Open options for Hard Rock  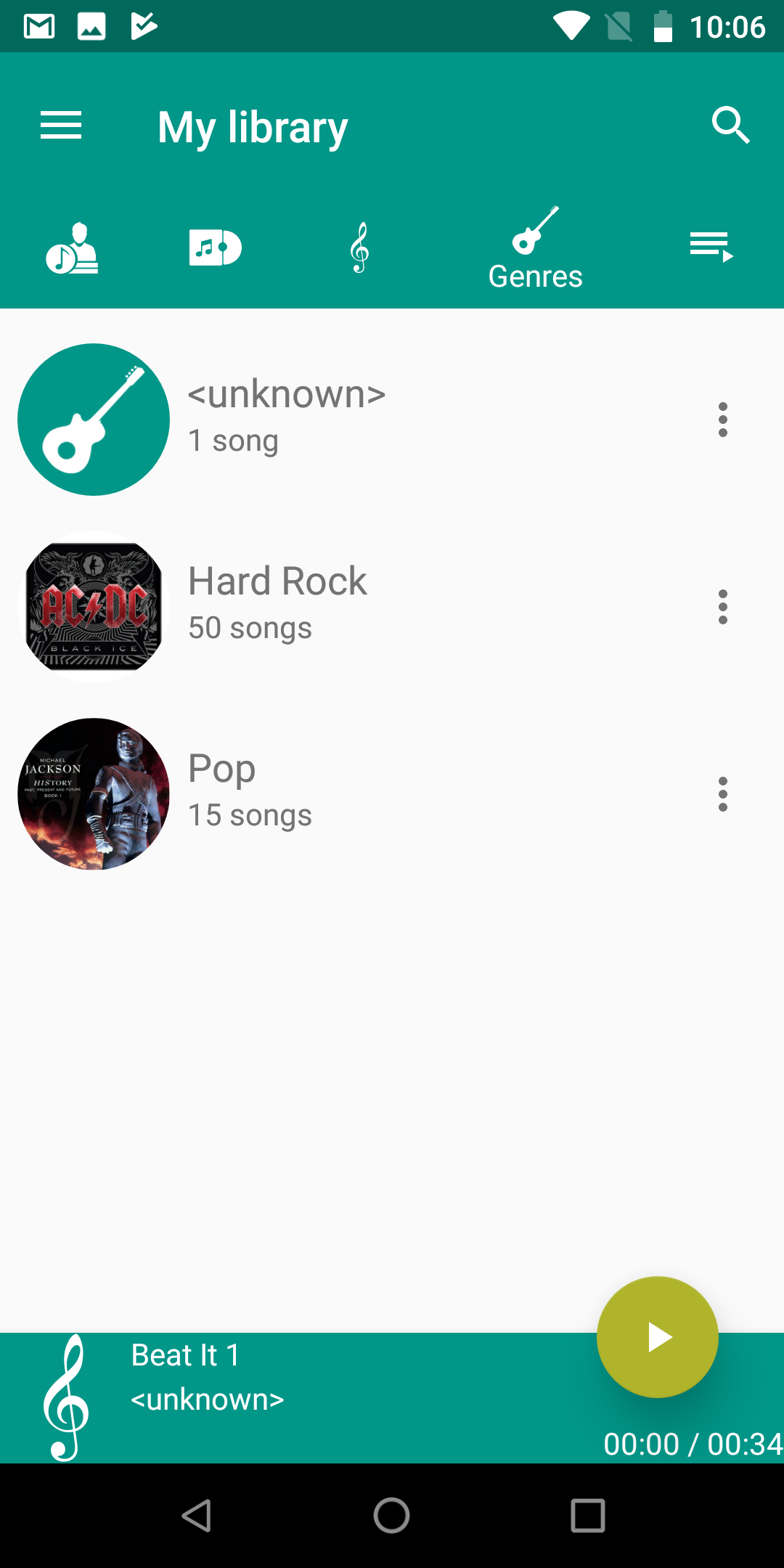click(723, 607)
